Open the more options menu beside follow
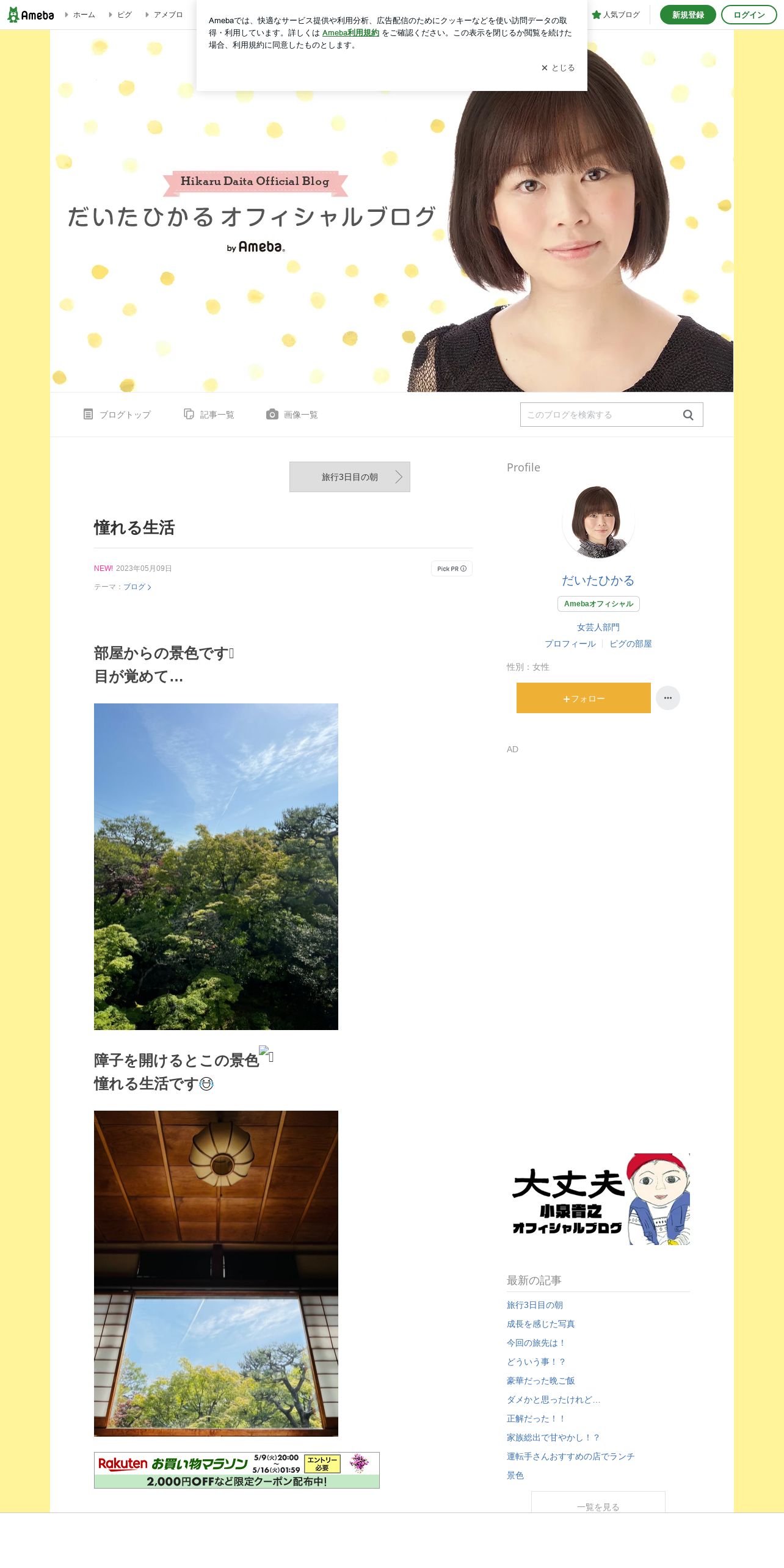The height and width of the screenshot is (1568, 784). click(x=668, y=698)
